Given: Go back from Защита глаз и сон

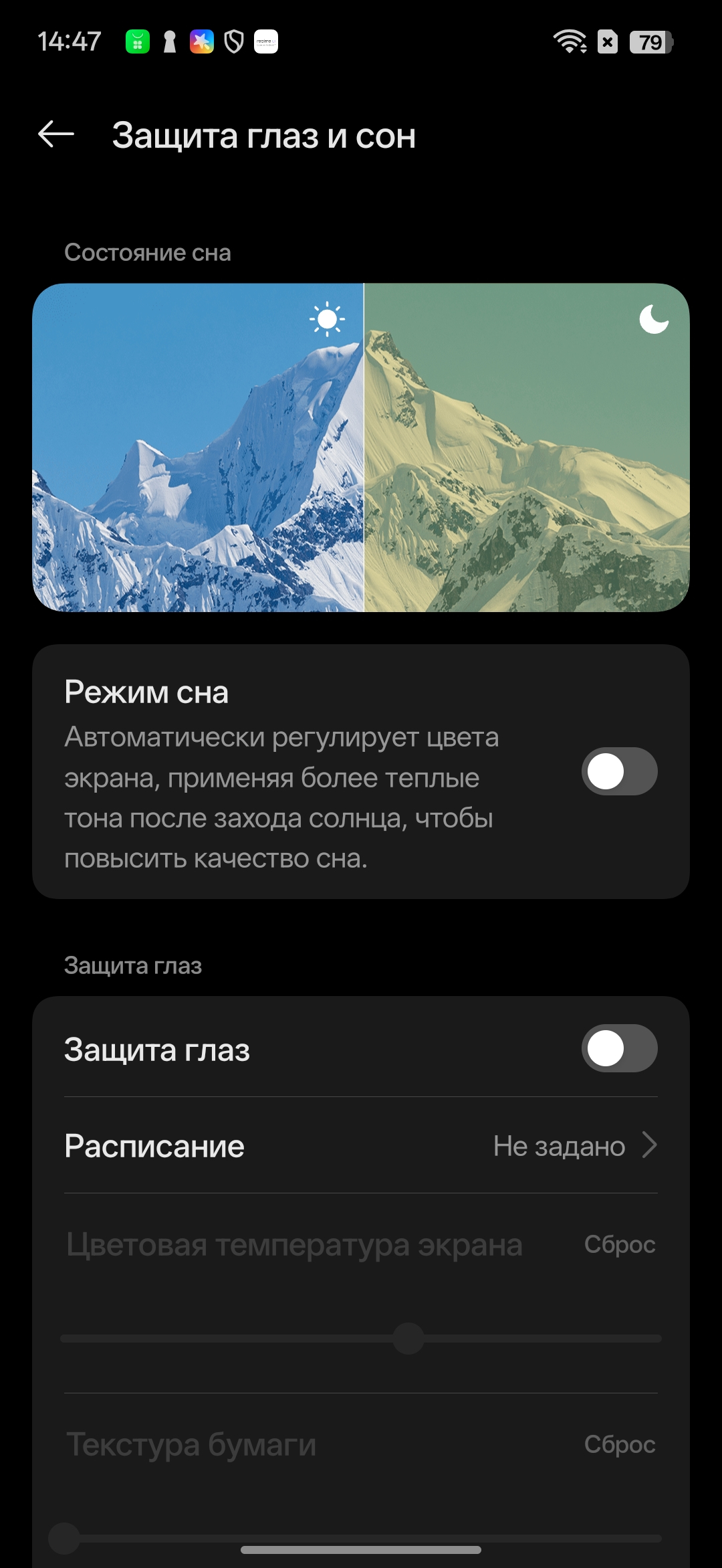Looking at the screenshot, I should point(56,134).
